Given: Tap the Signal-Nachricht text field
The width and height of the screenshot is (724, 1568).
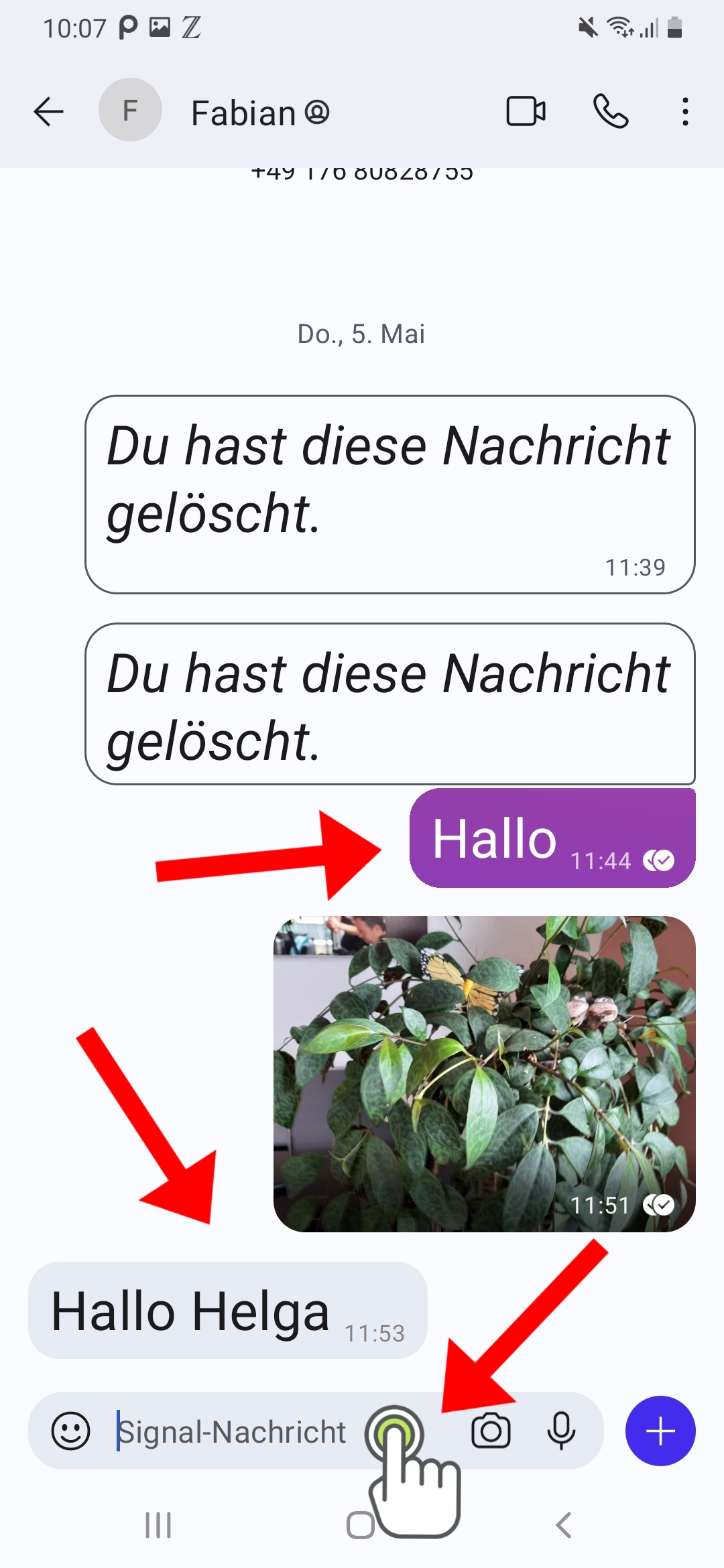Looking at the screenshot, I should point(231,1431).
